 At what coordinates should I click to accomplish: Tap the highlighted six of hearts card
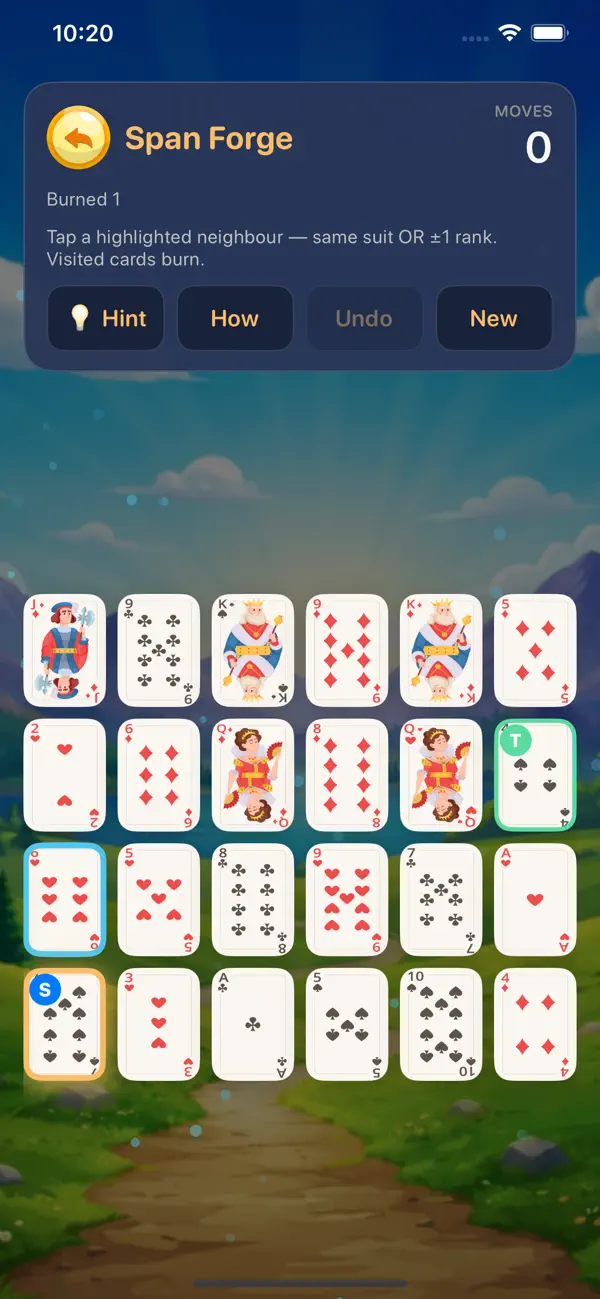65,899
